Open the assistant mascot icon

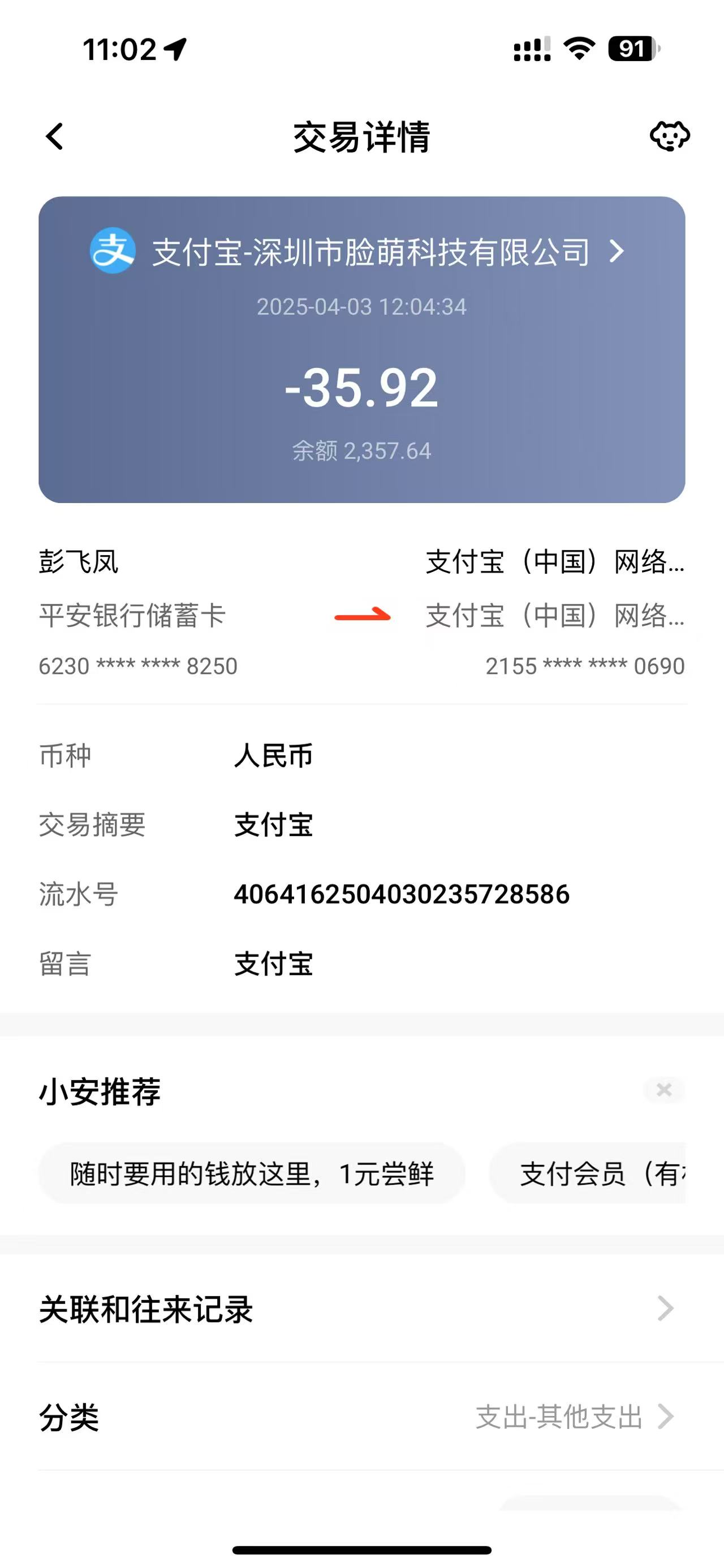(669, 136)
